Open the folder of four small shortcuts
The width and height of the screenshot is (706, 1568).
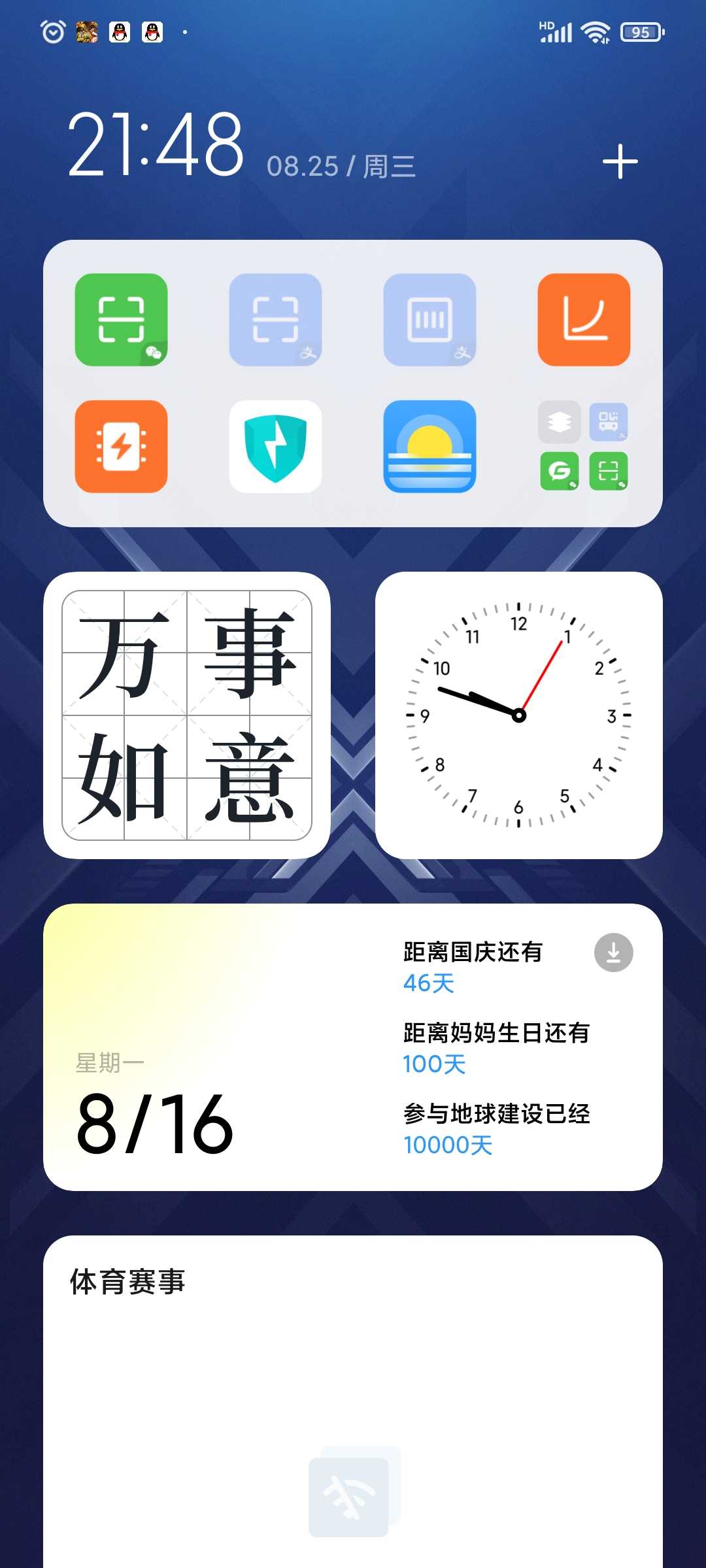click(584, 446)
